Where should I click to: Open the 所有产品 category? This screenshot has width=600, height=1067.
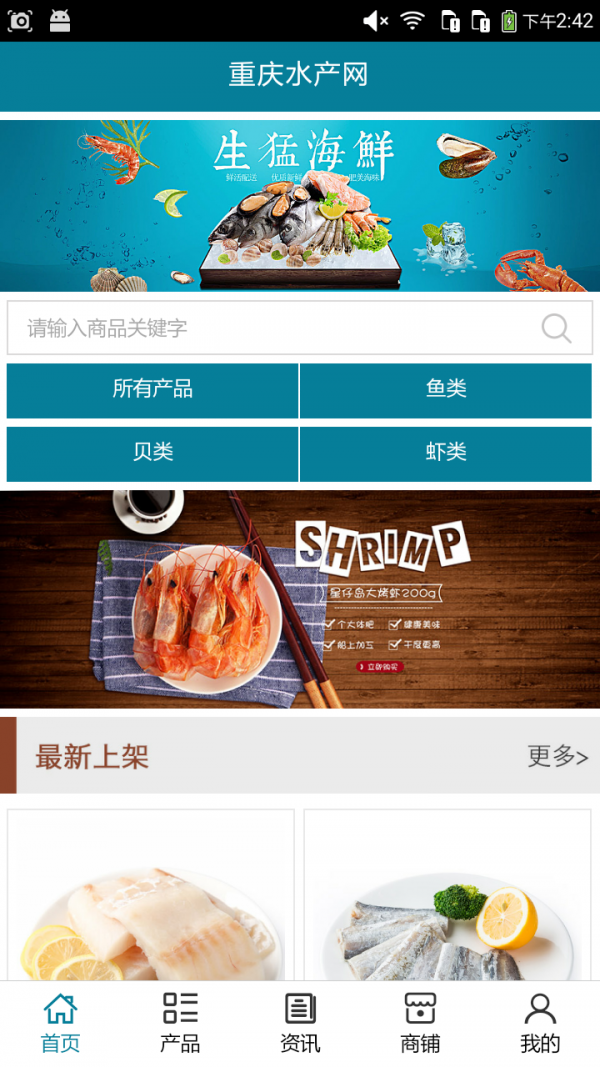[x=152, y=390]
